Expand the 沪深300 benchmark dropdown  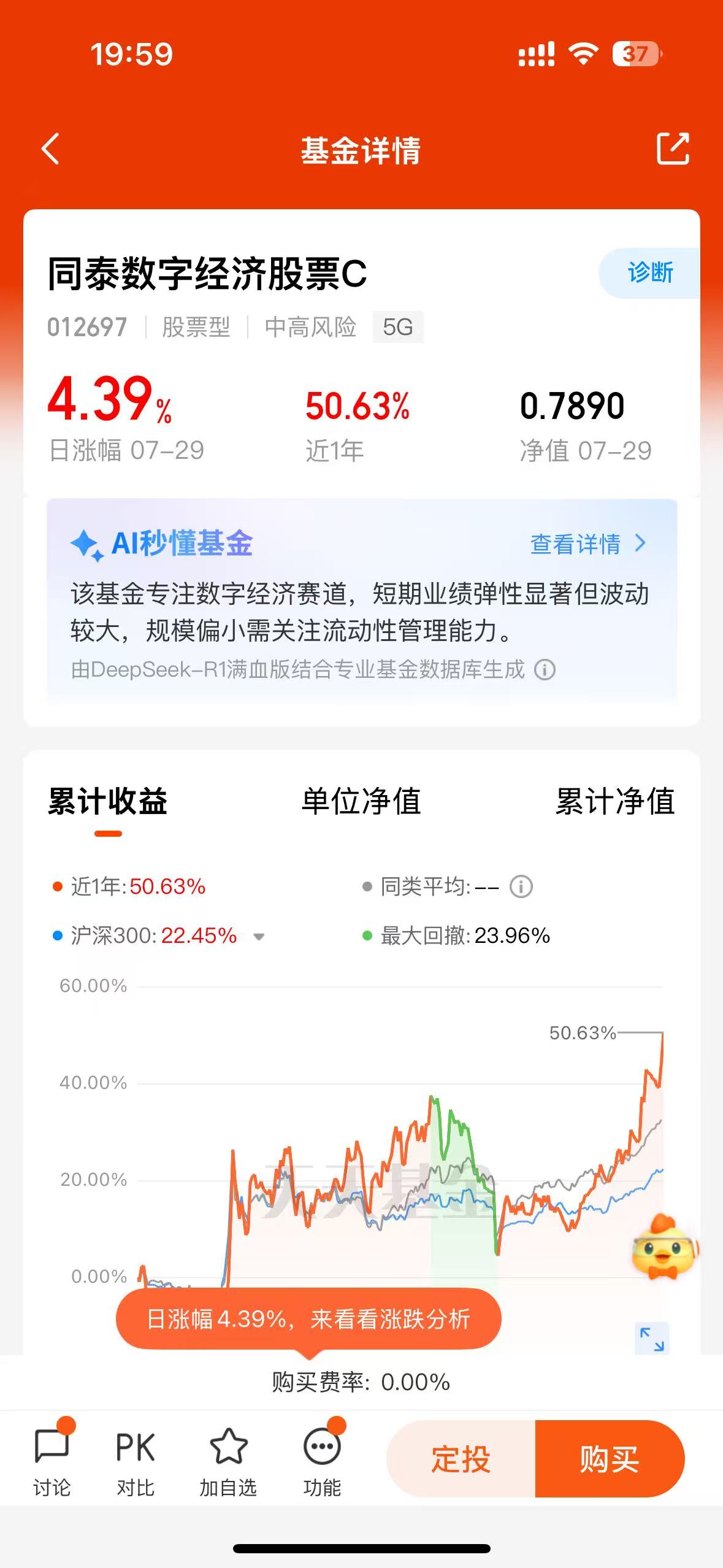[x=259, y=936]
